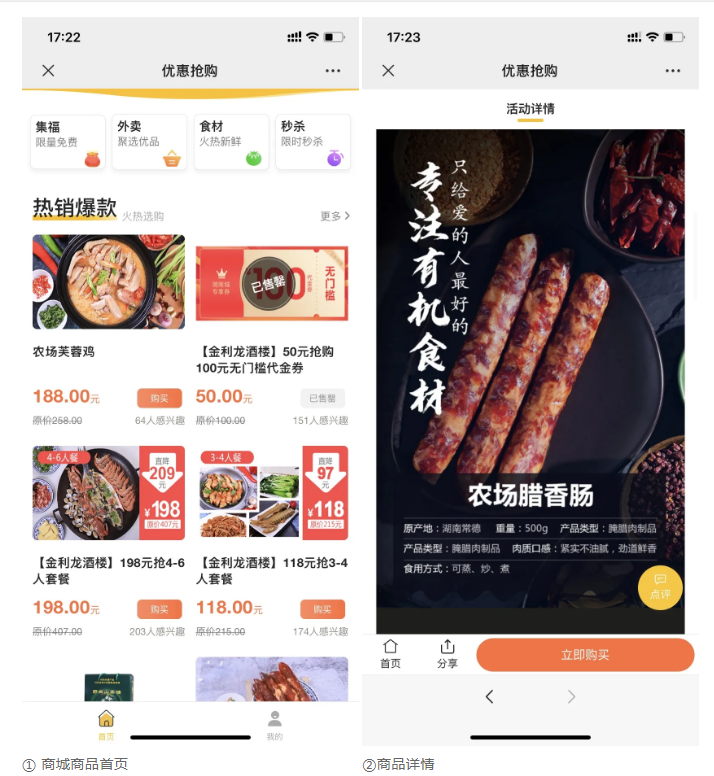
Task: Open the 食材 火热新鲜 category
Action: point(231,142)
